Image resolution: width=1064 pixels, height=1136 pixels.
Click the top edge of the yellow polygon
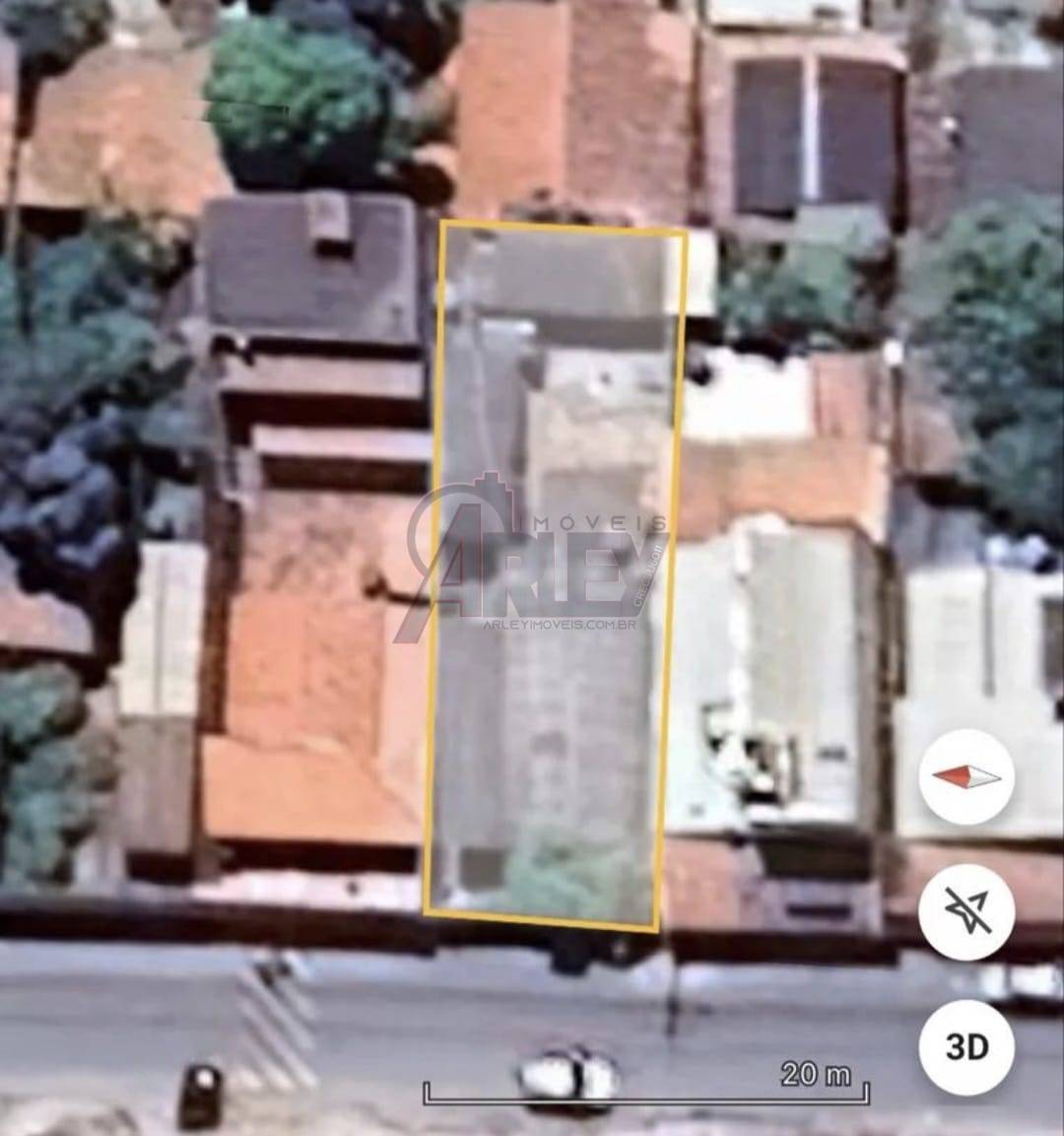(x=562, y=227)
